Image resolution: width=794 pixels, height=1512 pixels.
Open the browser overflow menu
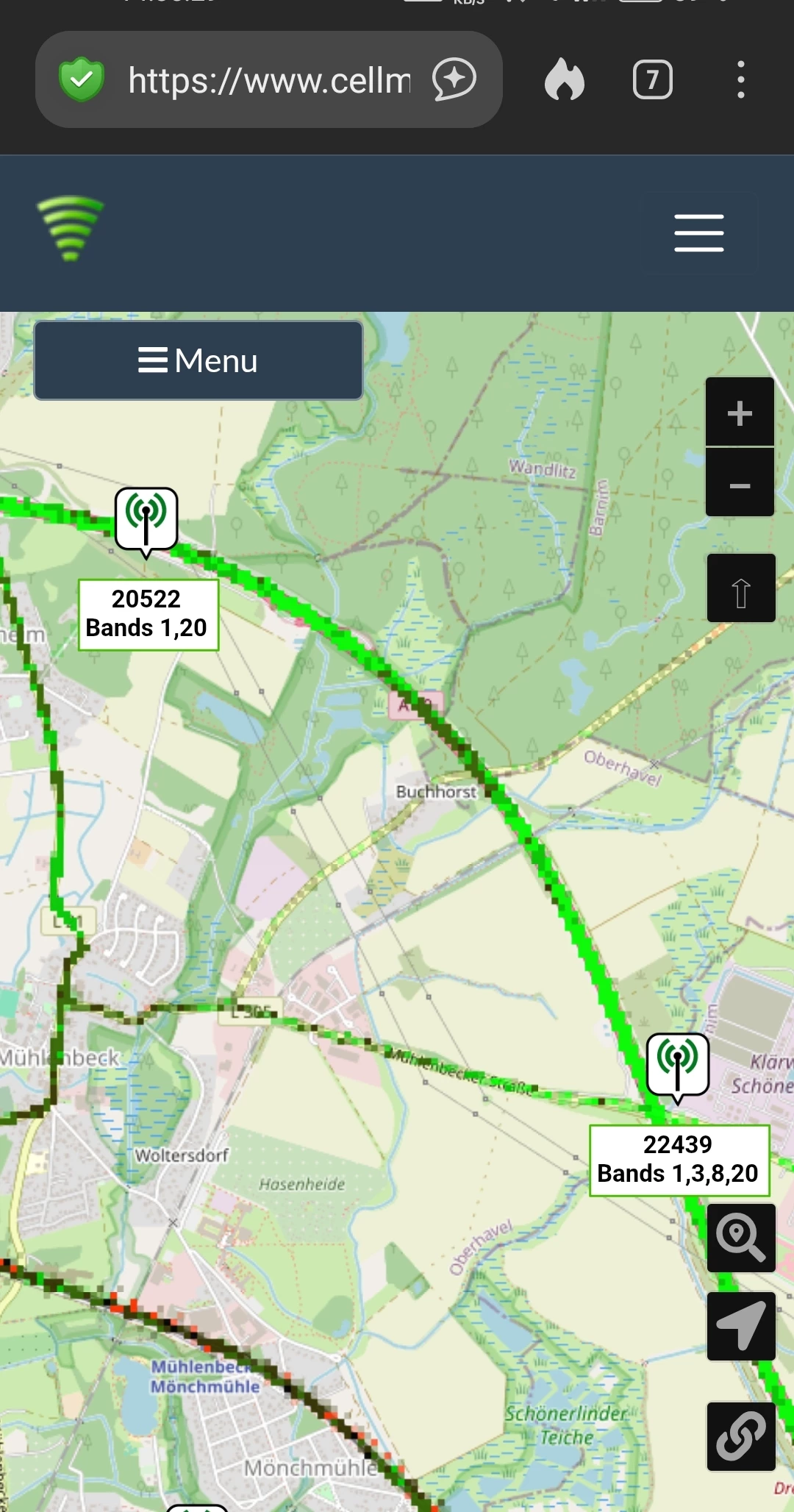(740, 79)
